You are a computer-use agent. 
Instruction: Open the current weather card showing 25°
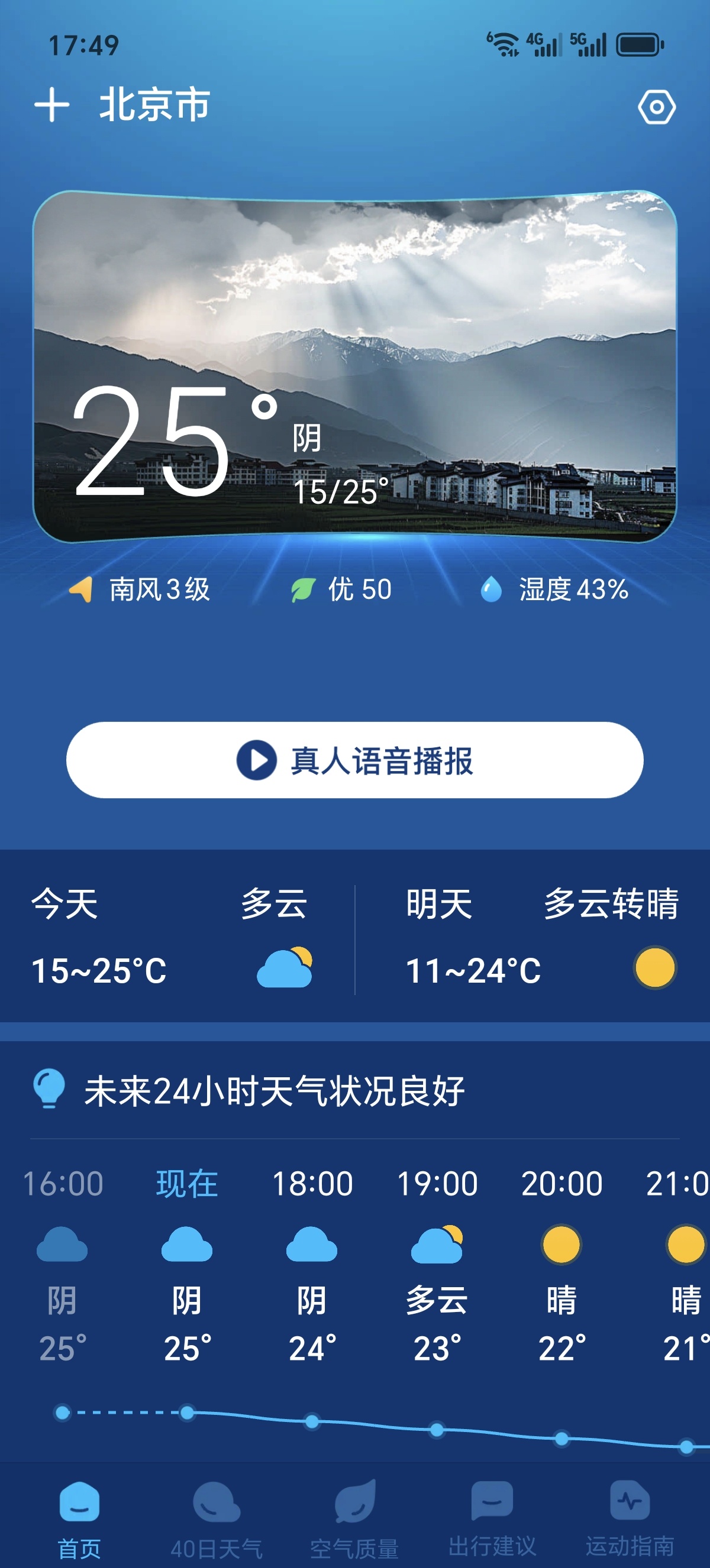(354, 367)
